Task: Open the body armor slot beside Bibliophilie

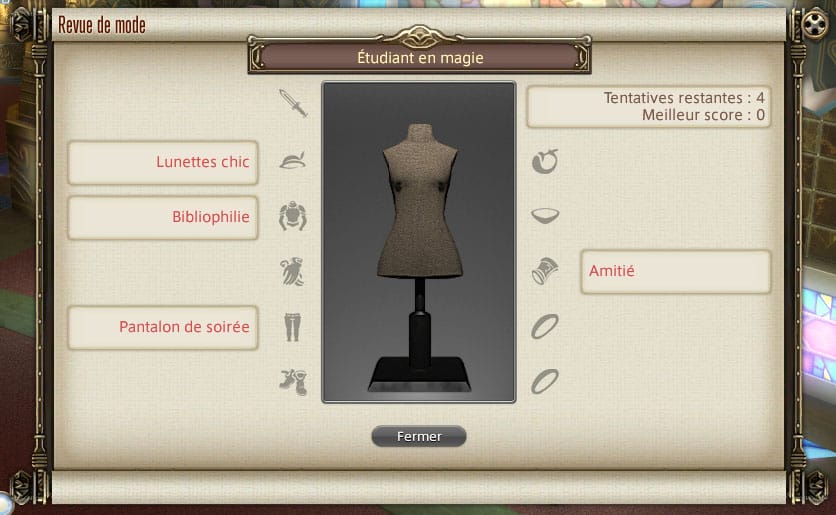Action: (x=293, y=217)
